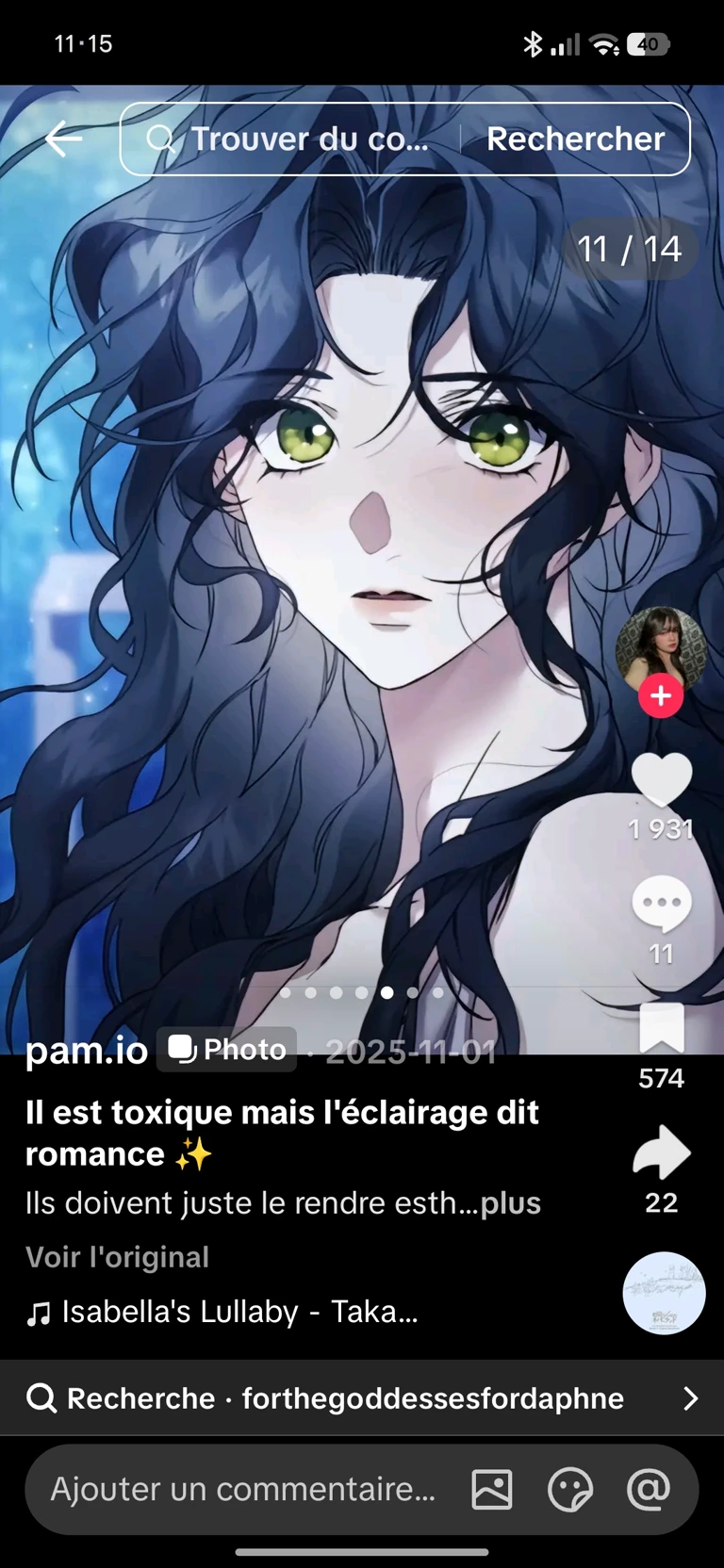Bookmark this post
The width and height of the screenshot is (724, 1568).
(x=661, y=1028)
